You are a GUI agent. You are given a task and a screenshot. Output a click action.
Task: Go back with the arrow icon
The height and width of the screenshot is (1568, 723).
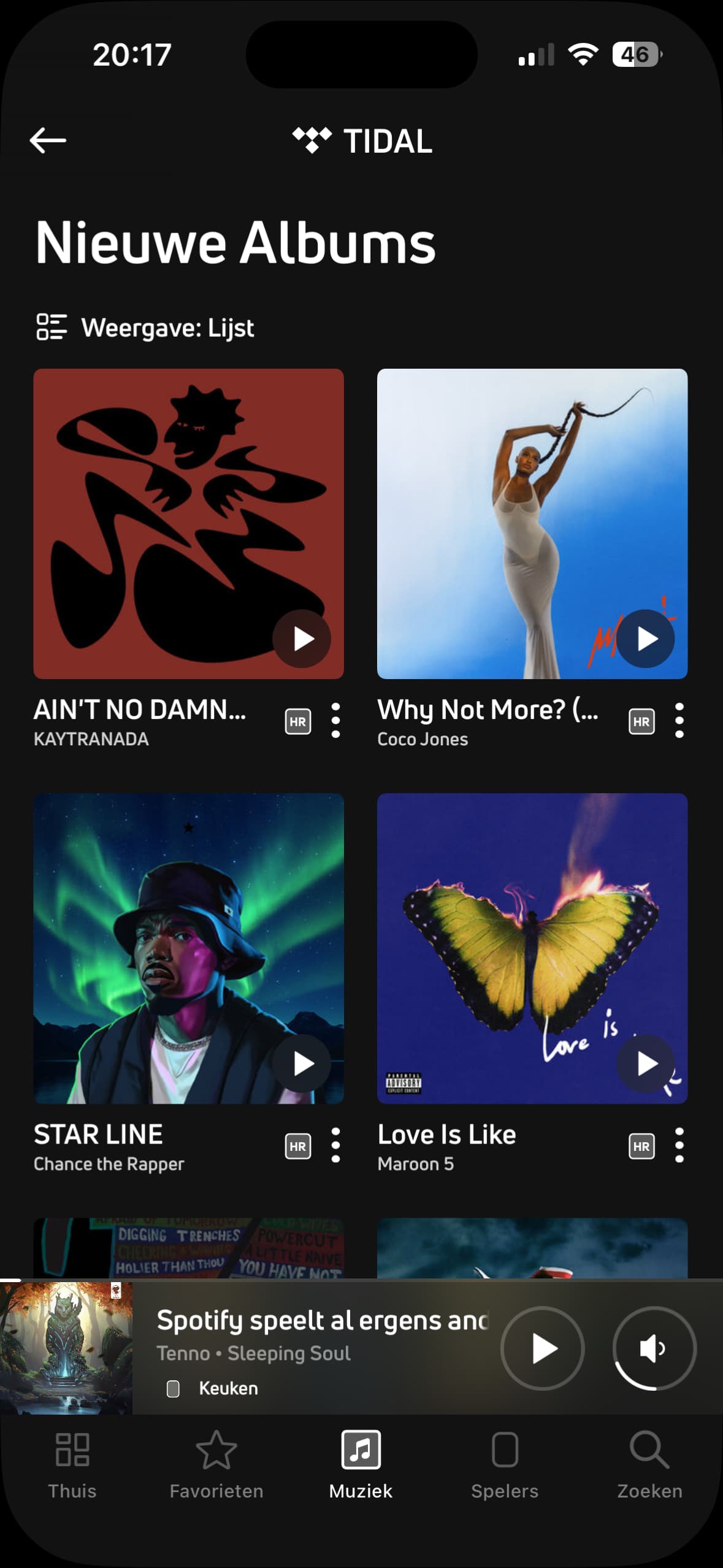pyautogui.click(x=48, y=140)
